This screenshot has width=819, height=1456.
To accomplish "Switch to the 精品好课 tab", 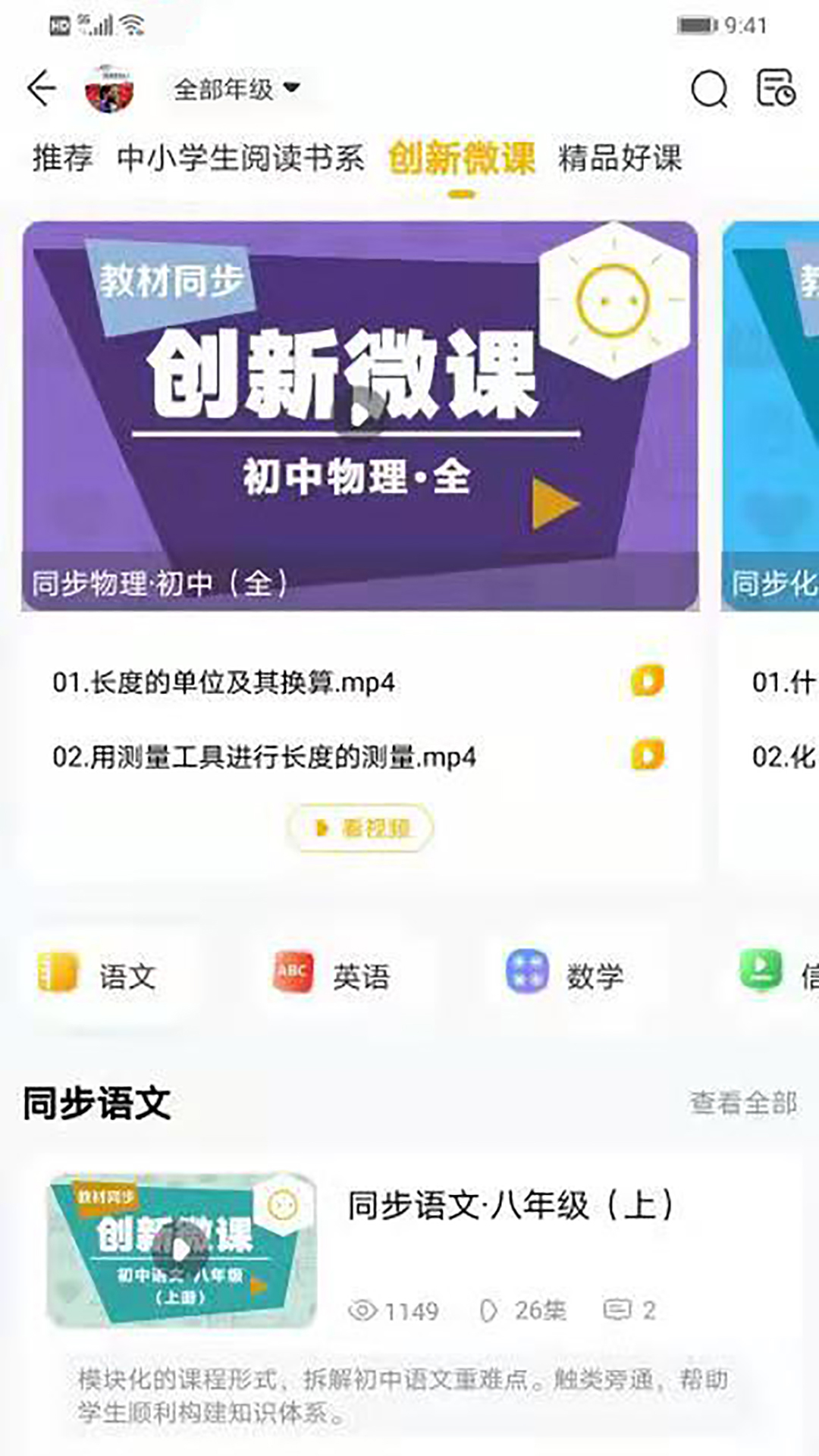I will pyautogui.click(x=618, y=159).
